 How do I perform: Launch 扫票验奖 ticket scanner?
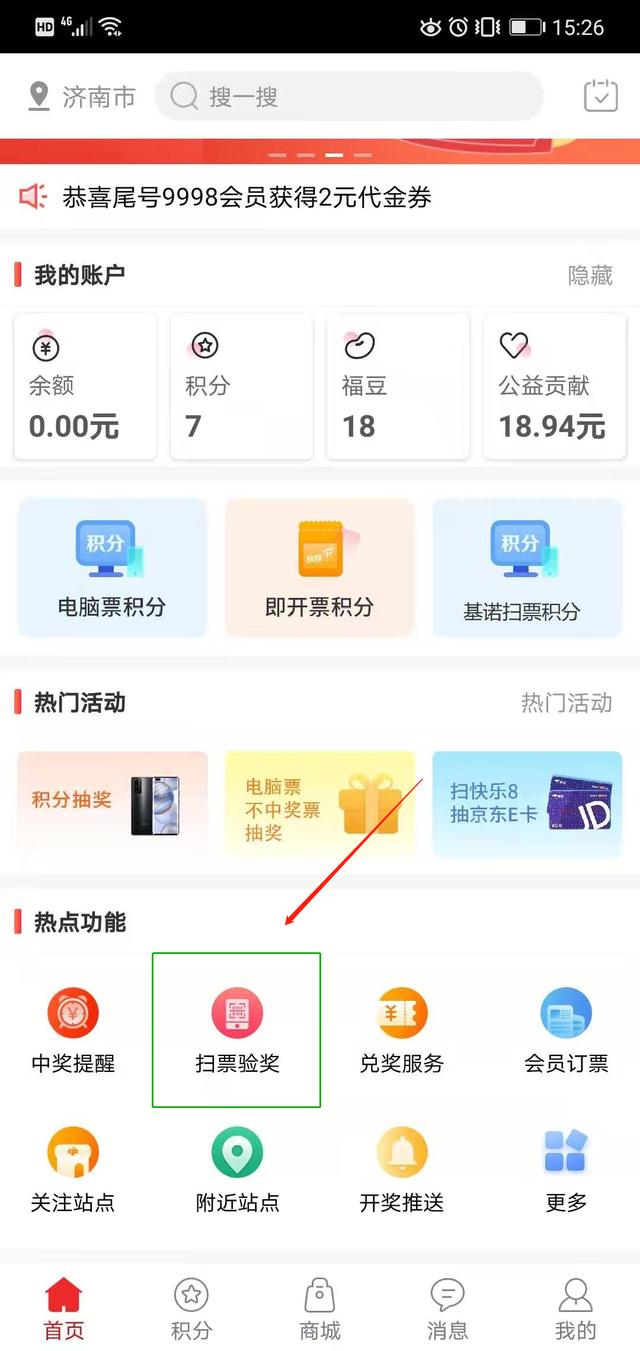(237, 1030)
